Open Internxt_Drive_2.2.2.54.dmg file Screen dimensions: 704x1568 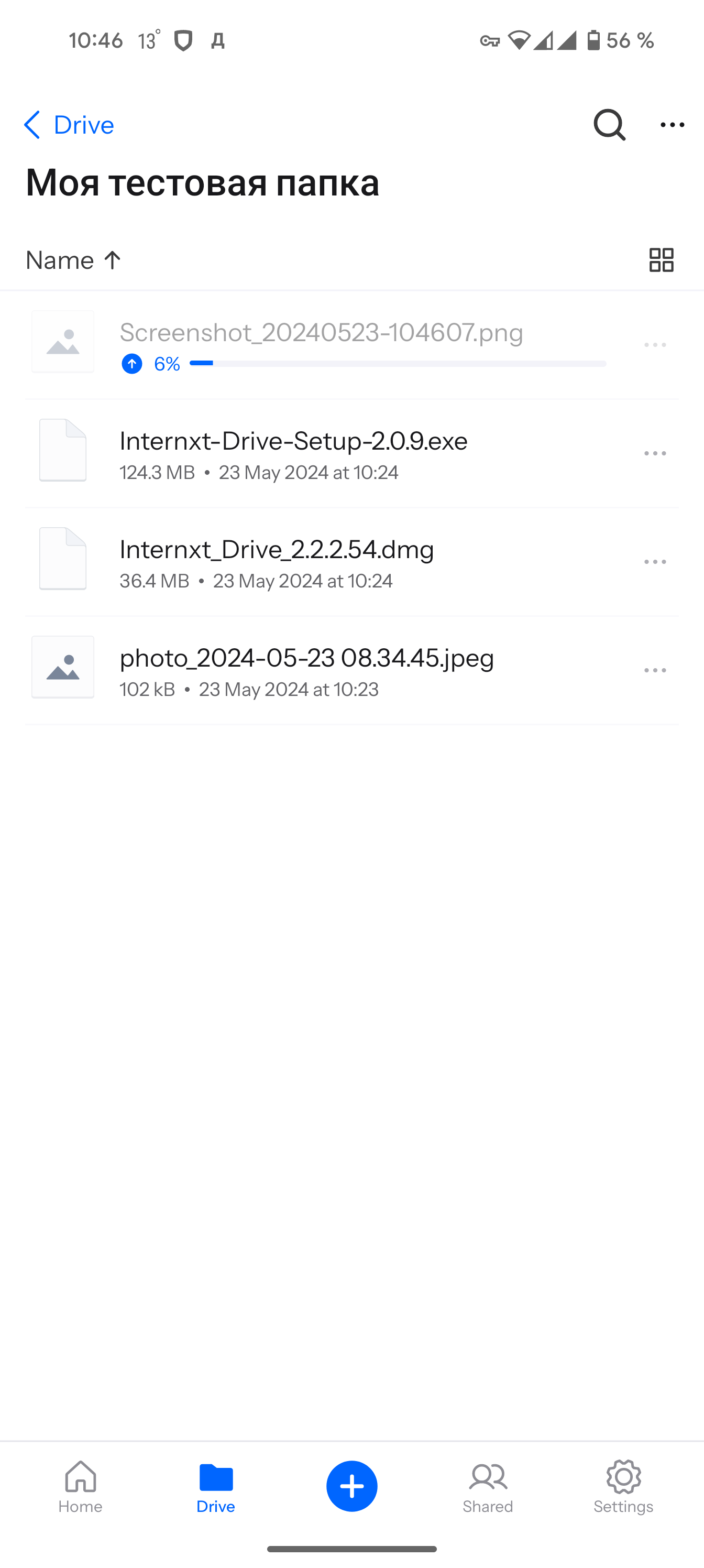(277, 561)
